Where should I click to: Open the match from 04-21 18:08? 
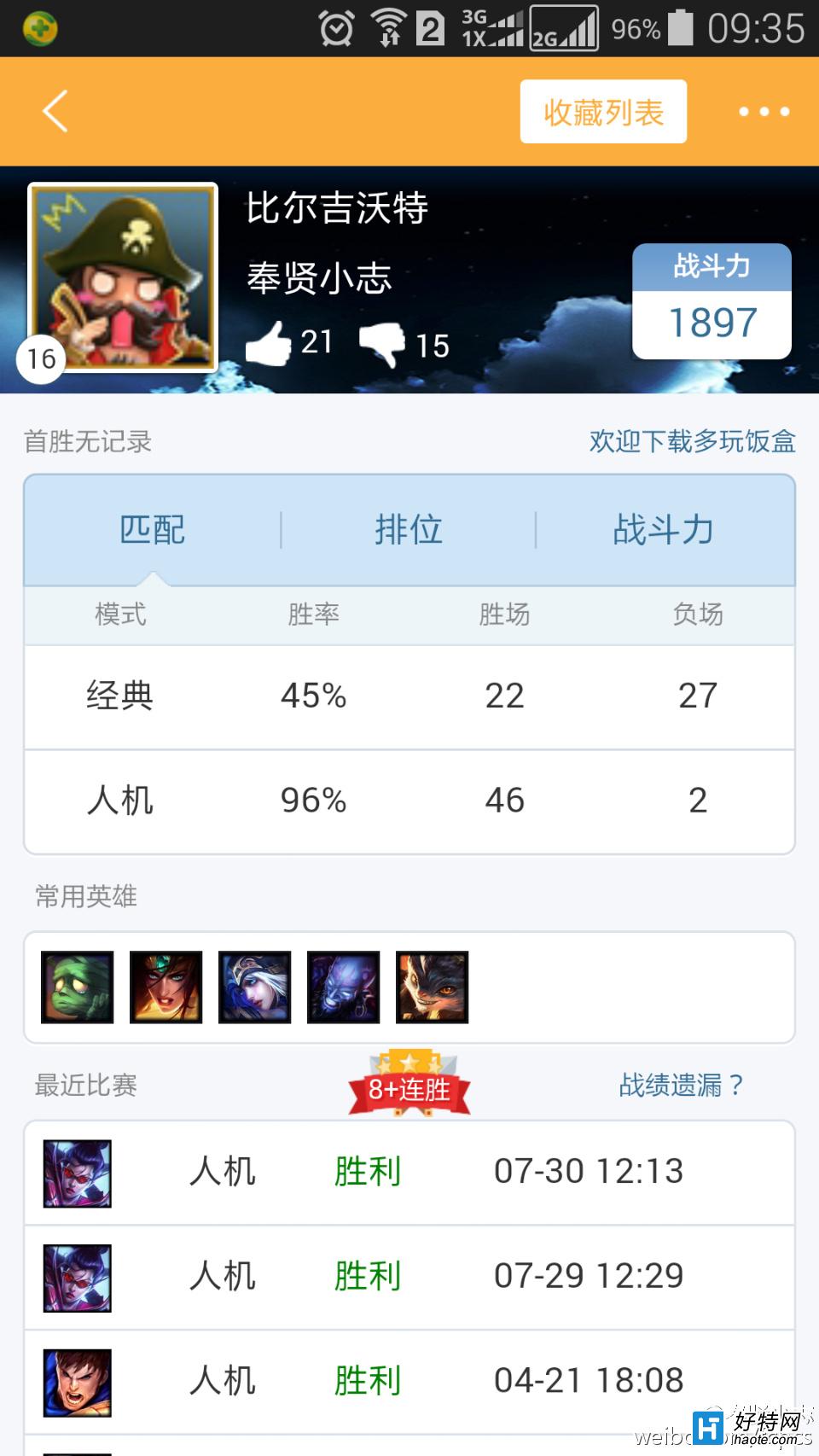[x=409, y=1381]
